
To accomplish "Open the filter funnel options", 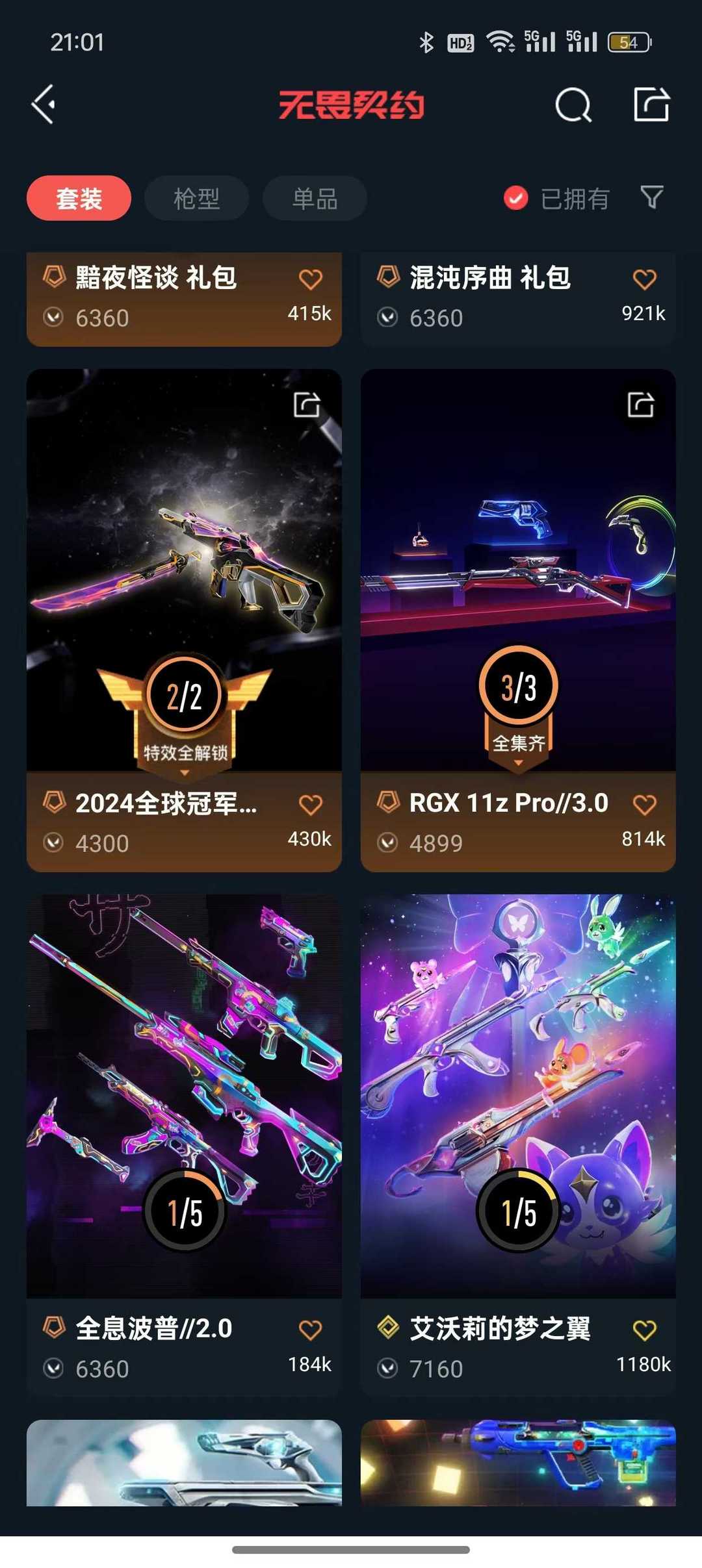I will (652, 197).
